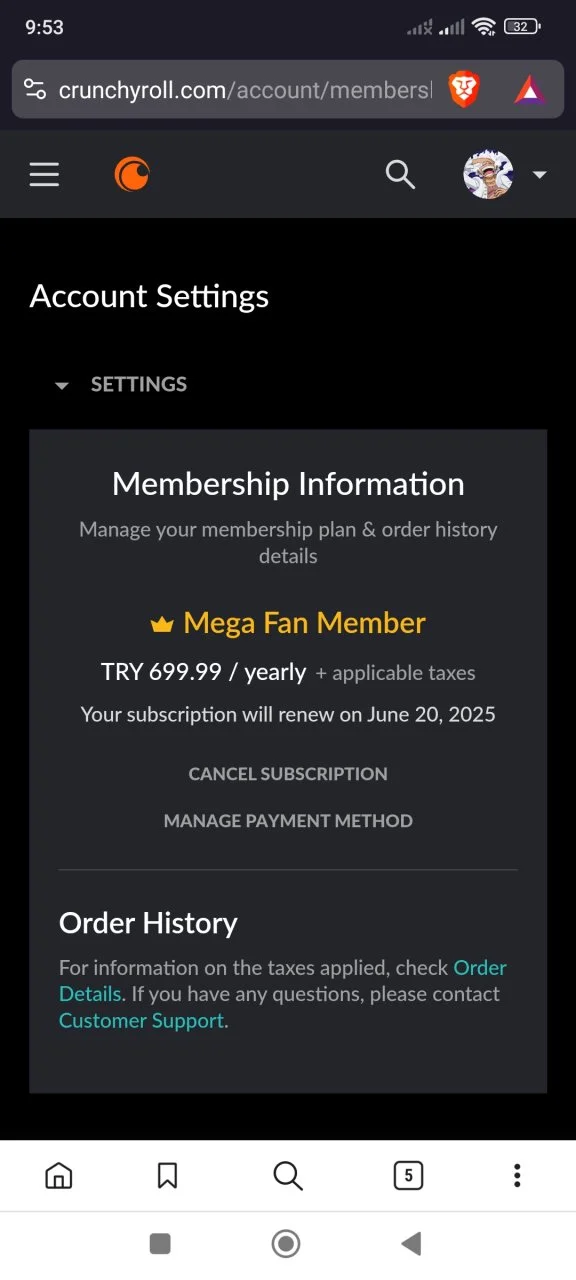Tap the browser address bar
Screen dimensions: 576x1280
click(245, 90)
